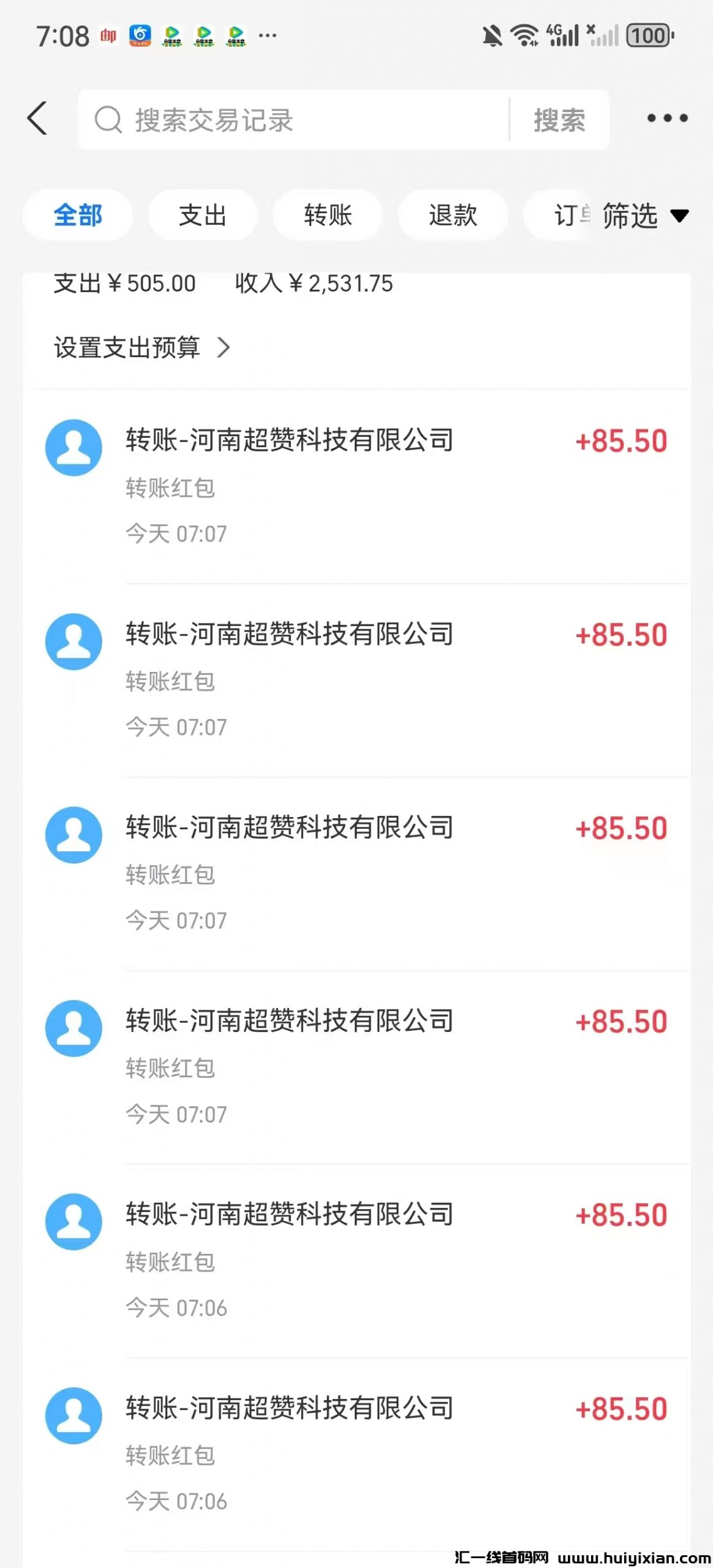Open the three-dot more options menu
The height and width of the screenshot is (1568, 713).
[x=667, y=118]
